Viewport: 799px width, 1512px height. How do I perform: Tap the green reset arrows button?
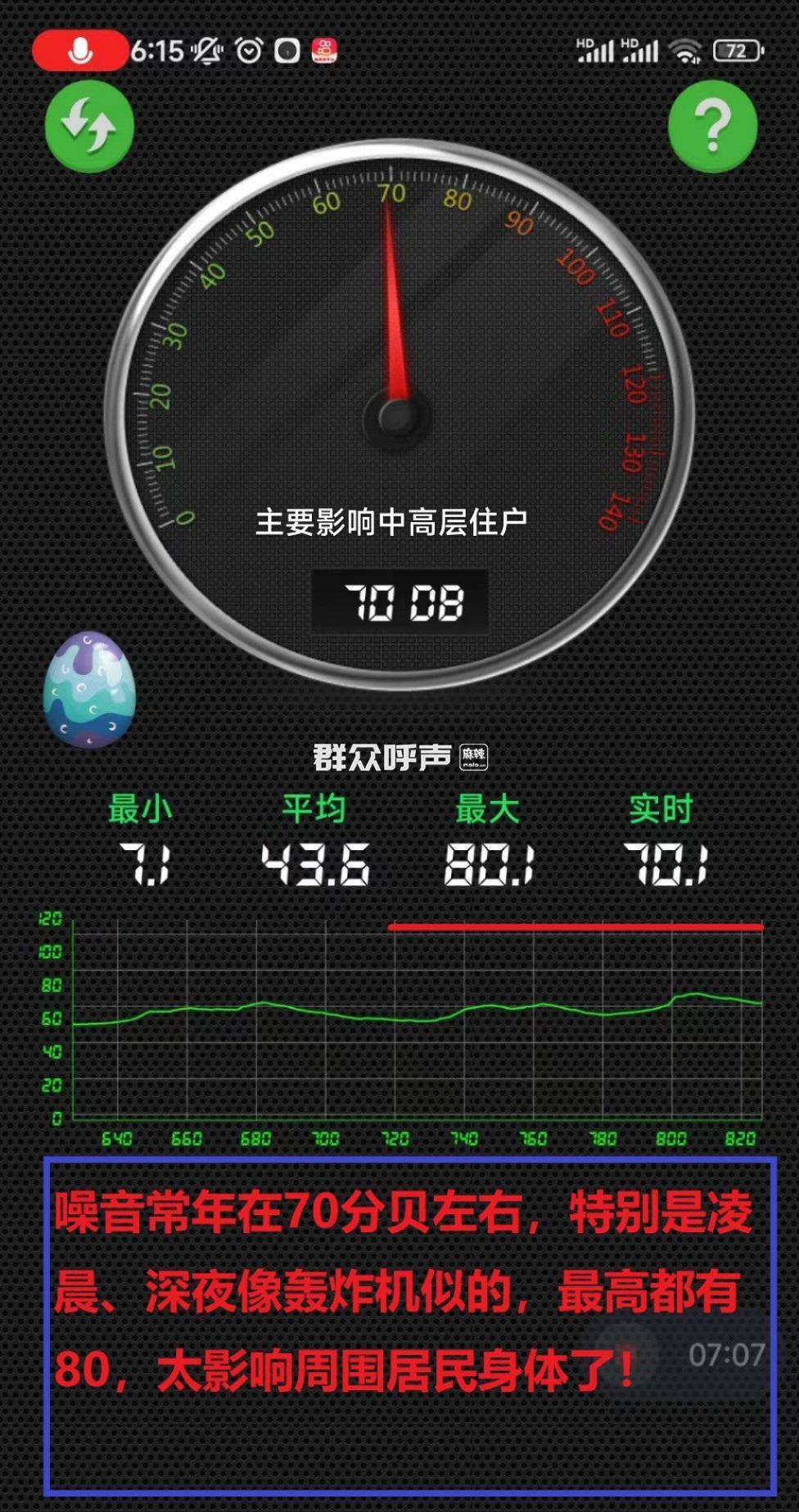tap(89, 127)
